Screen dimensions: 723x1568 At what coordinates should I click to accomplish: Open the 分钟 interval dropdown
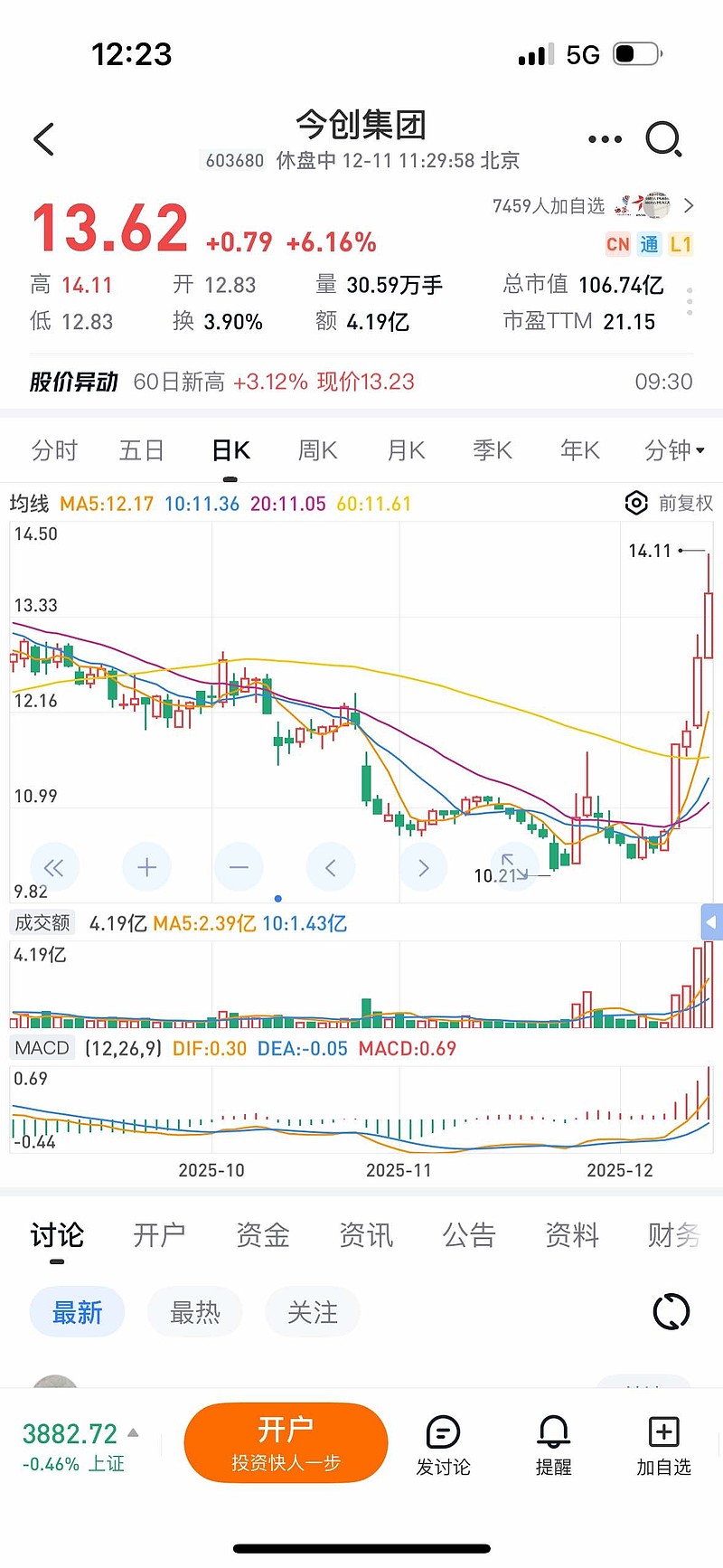(x=674, y=450)
